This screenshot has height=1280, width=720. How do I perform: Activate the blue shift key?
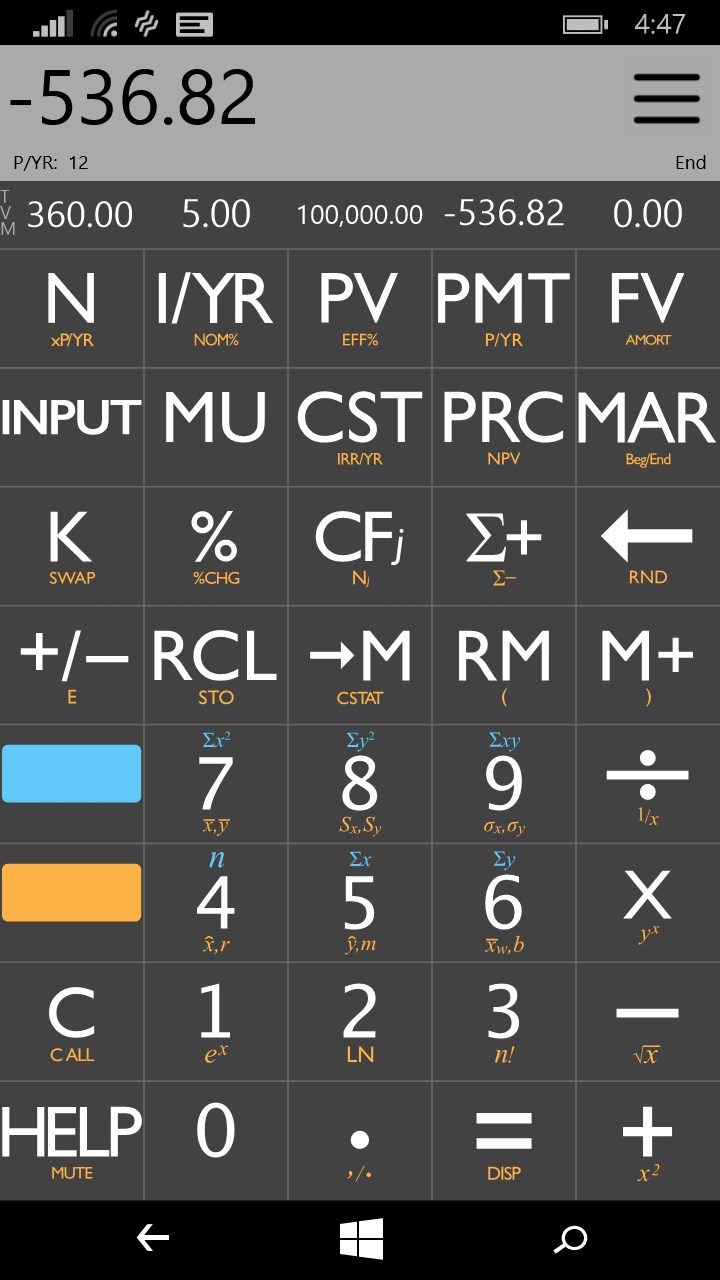72,773
